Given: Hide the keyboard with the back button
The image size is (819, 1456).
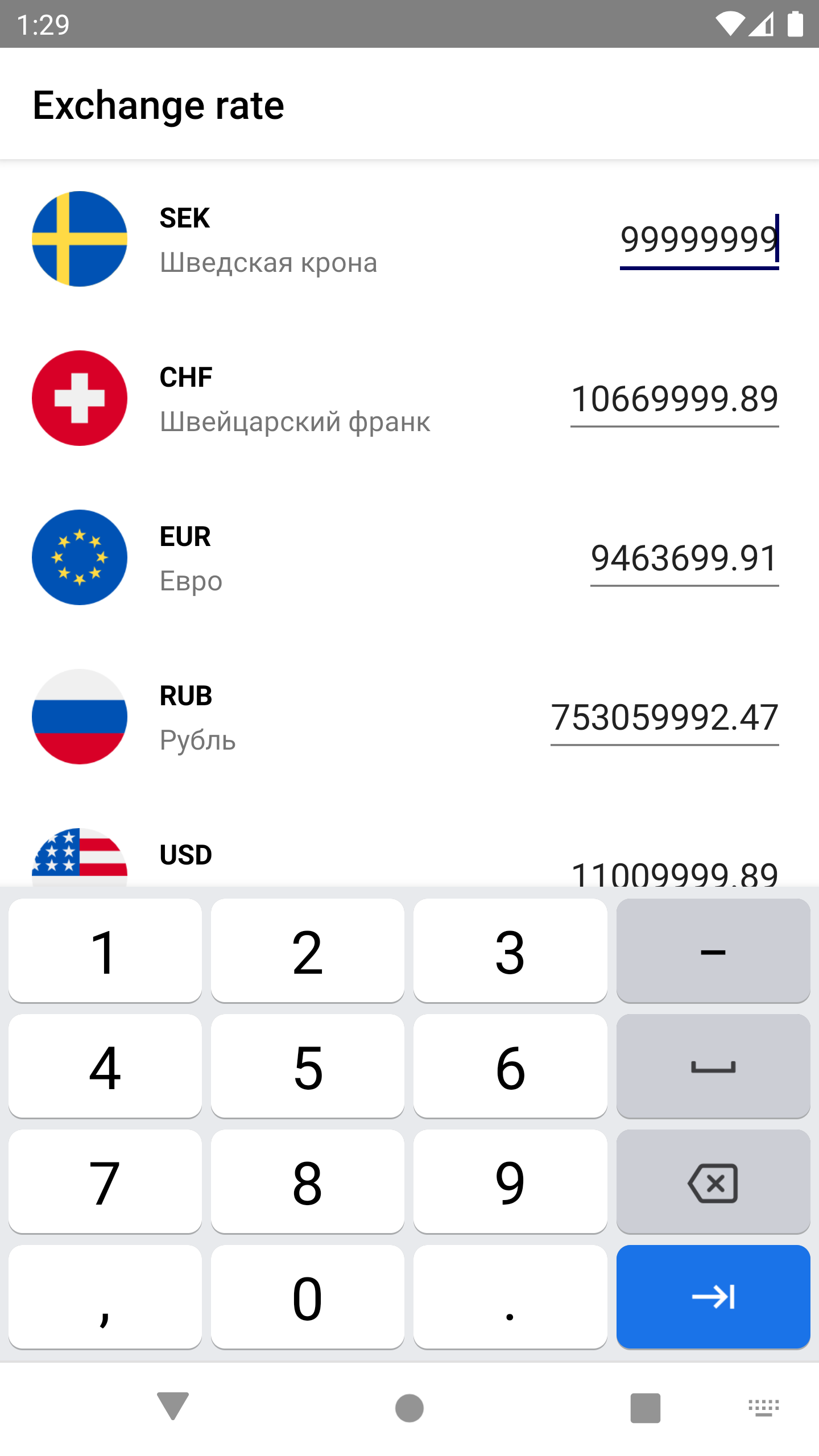Looking at the screenshot, I should click(x=173, y=1408).
